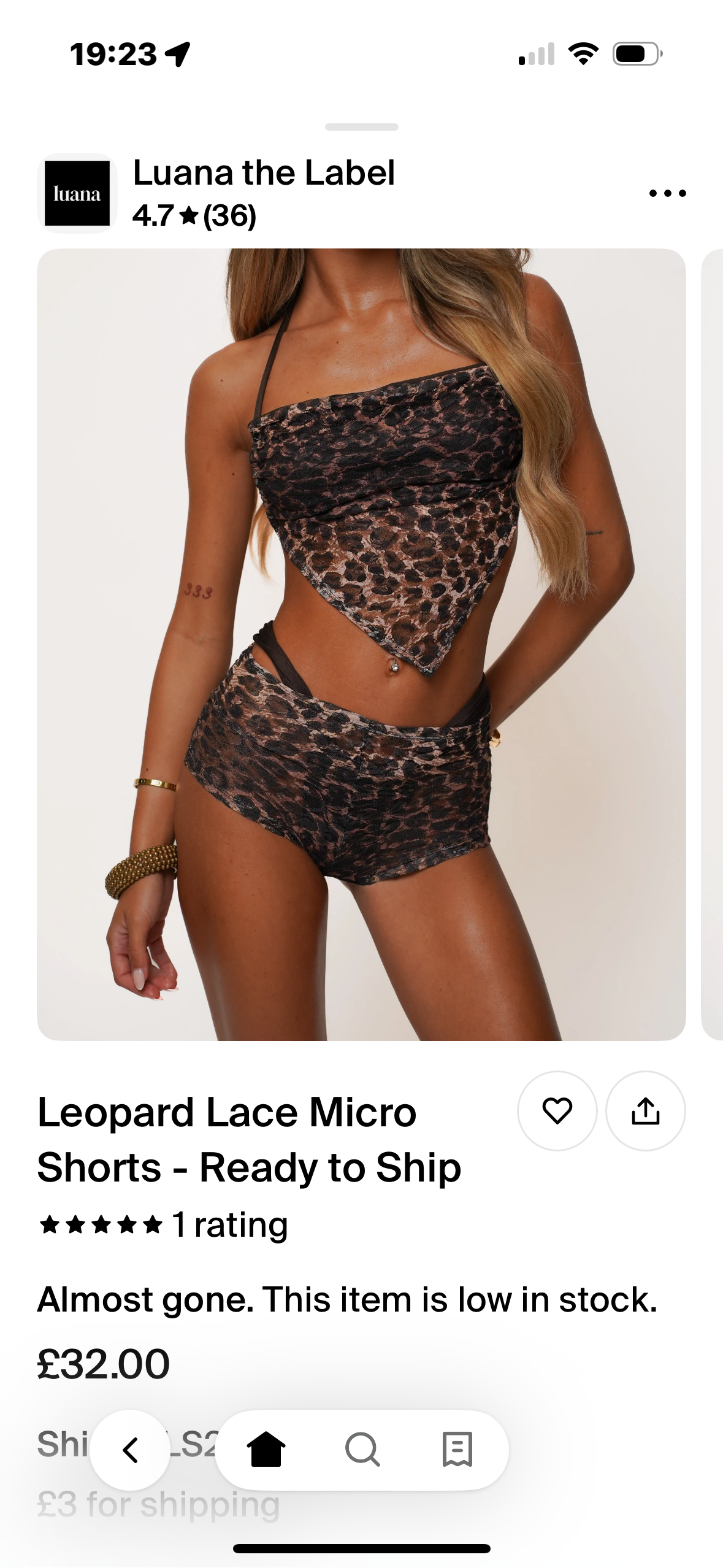Switch to the Home tab
This screenshot has height=1568, width=723.
(266, 1450)
